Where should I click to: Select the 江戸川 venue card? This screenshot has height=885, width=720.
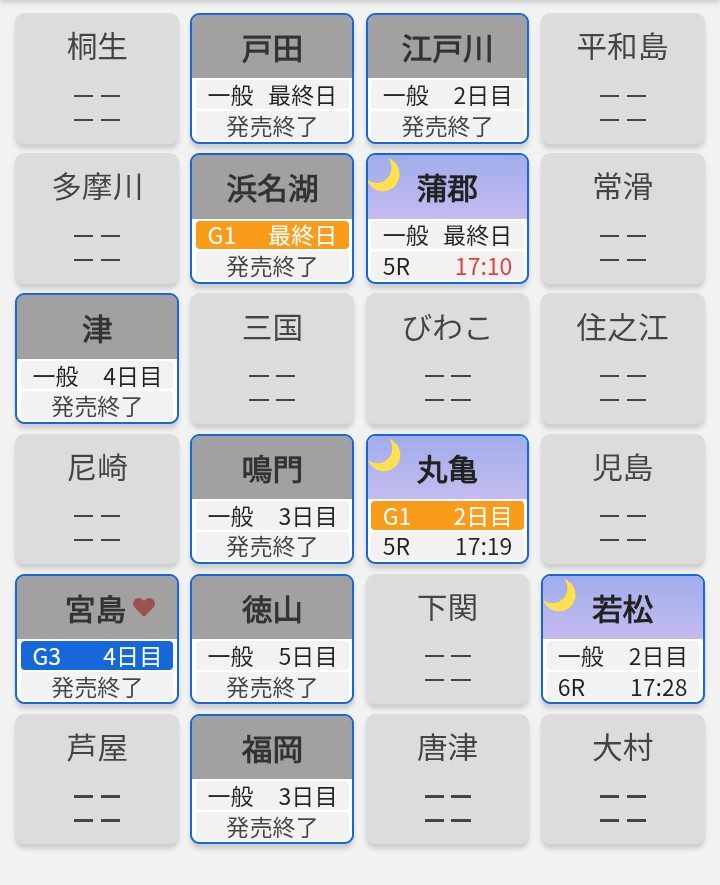click(x=447, y=79)
